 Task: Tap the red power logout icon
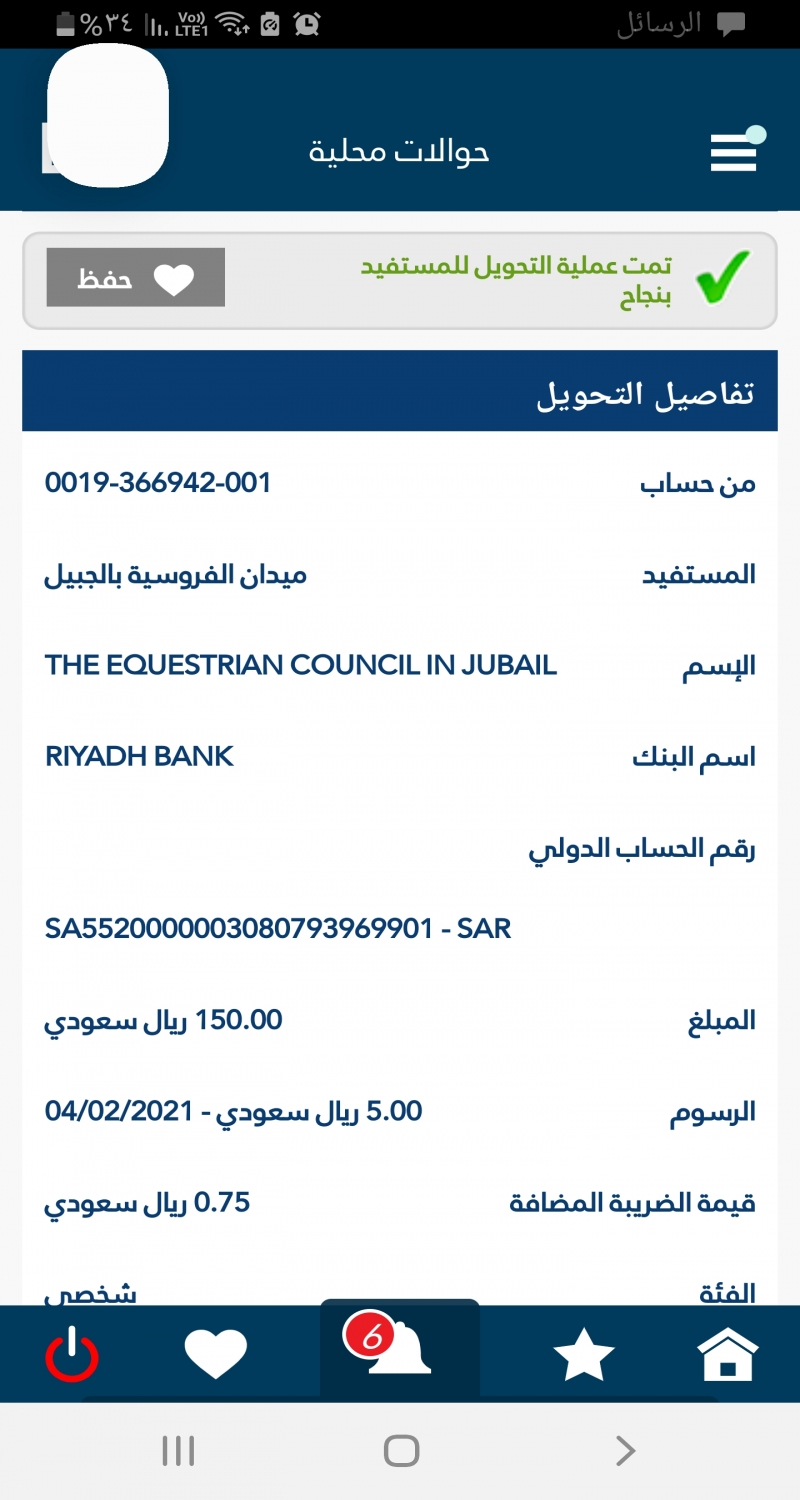pos(72,1357)
